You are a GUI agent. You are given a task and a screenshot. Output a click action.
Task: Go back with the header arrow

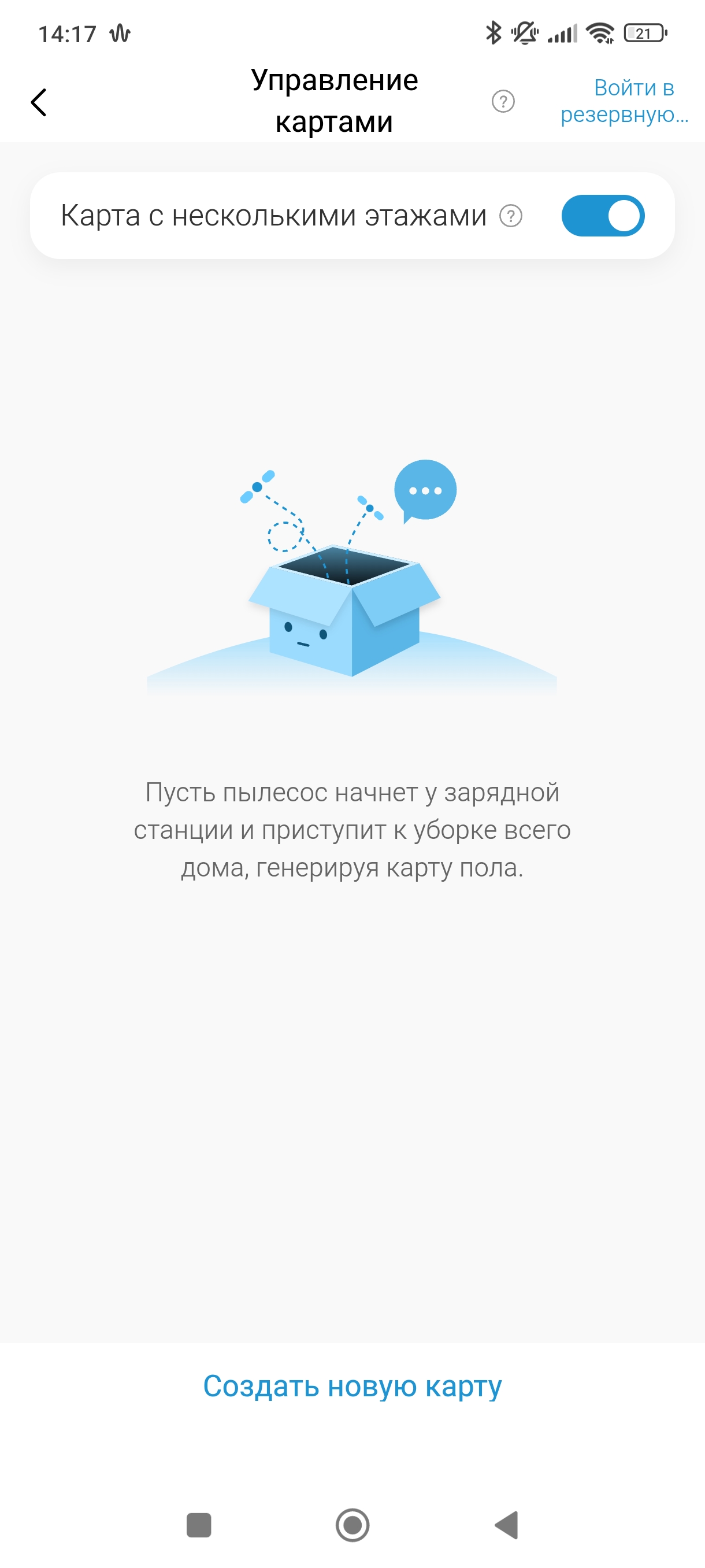point(39,102)
